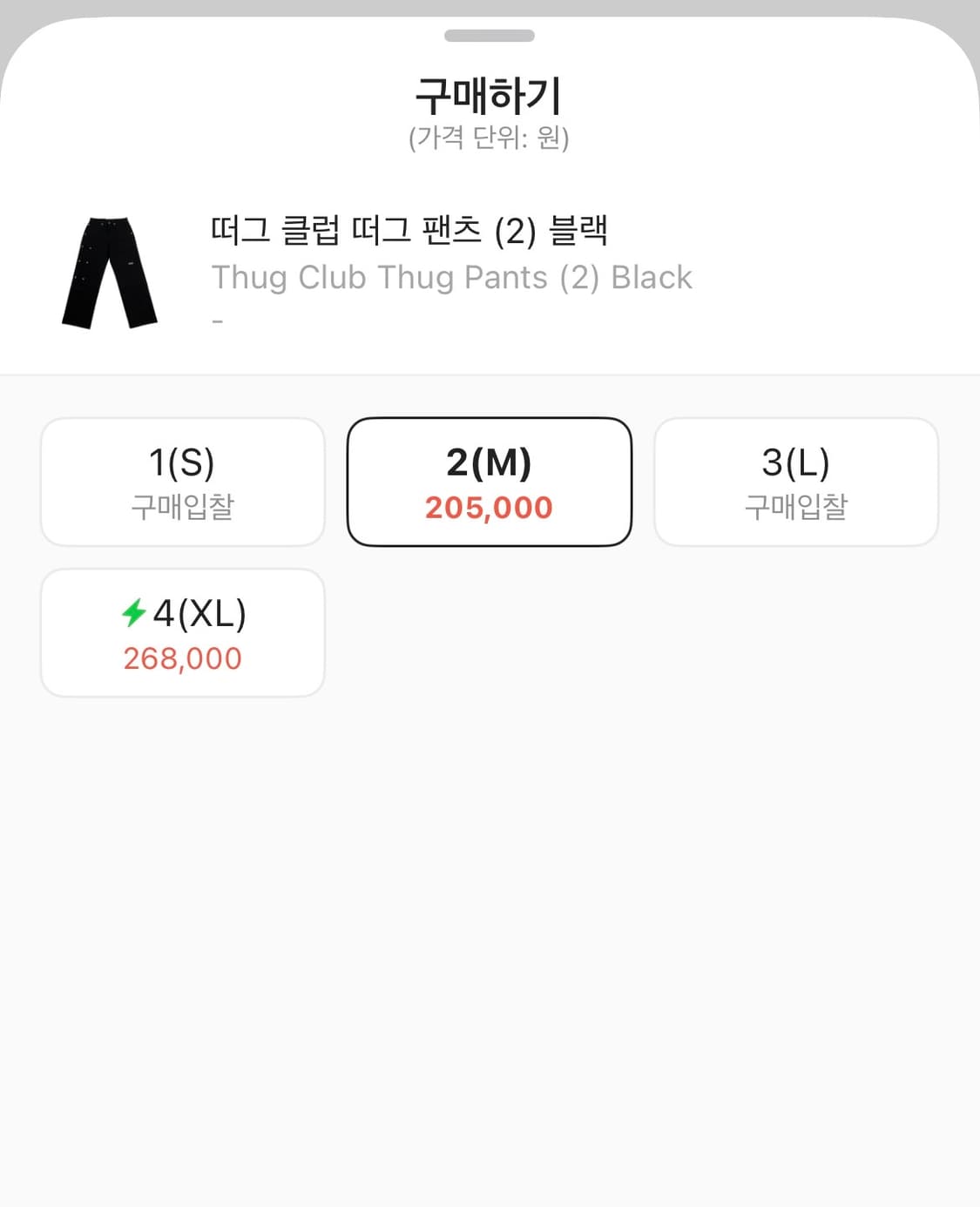Image resolution: width=980 pixels, height=1207 pixels.
Task: Click the English name Thug Club Thug Pants
Action: click(451, 277)
